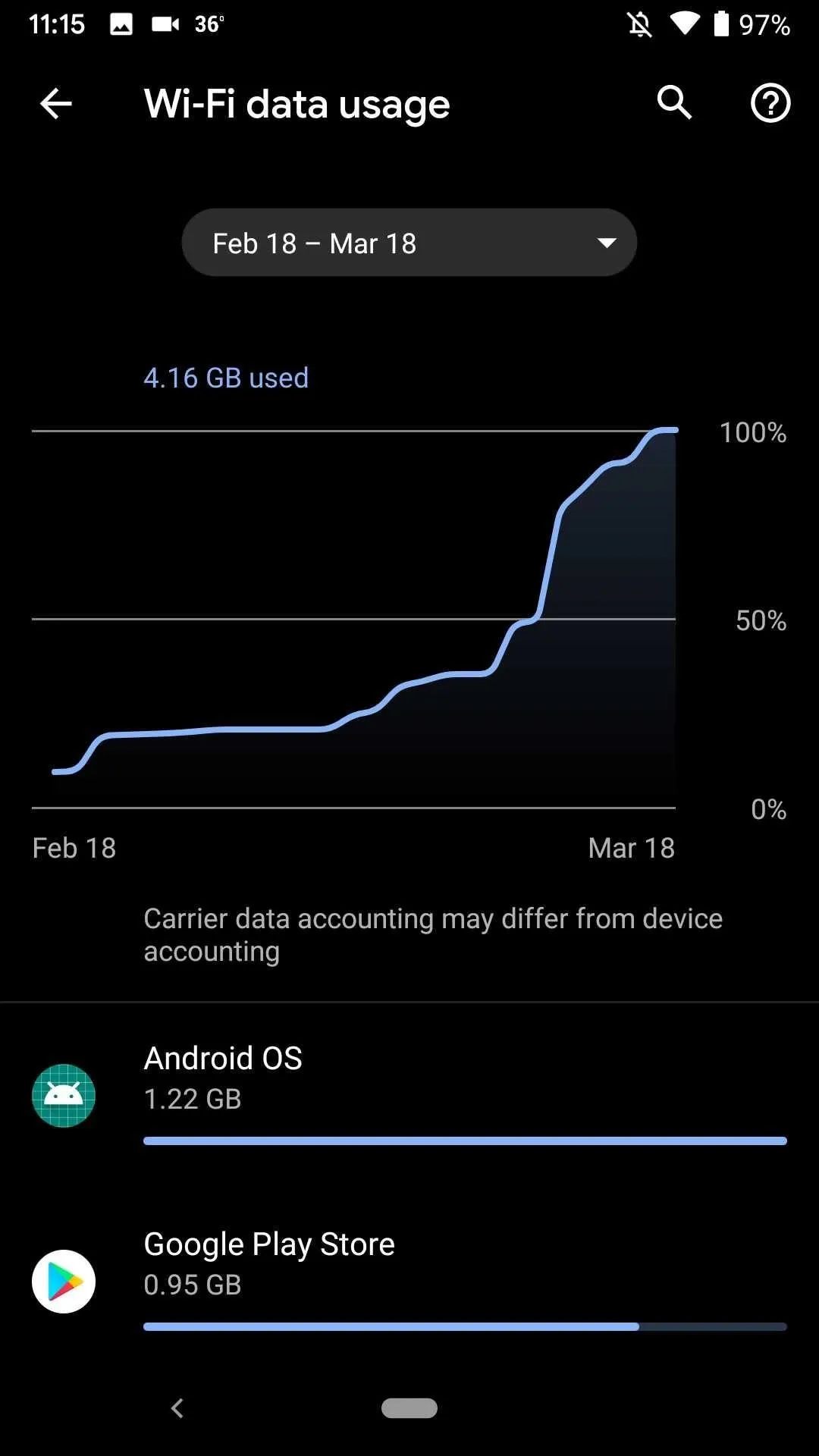Open the help question mark icon
The width and height of the screenshot is (819, 1456).
pyautogui.click(x=770, y=103)
